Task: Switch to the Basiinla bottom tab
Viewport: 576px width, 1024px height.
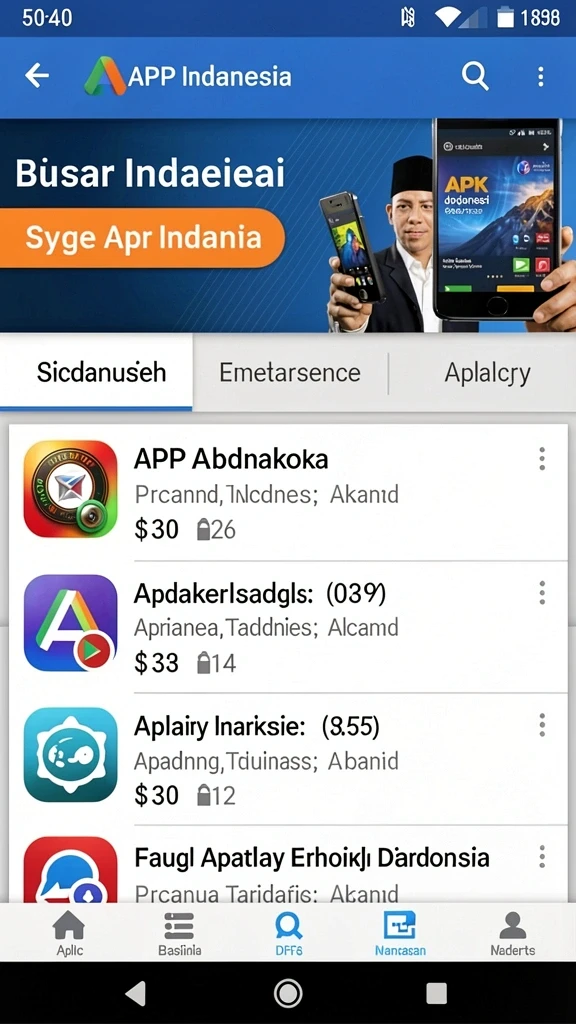Action: pyautogui.click(x=180, y=933)
